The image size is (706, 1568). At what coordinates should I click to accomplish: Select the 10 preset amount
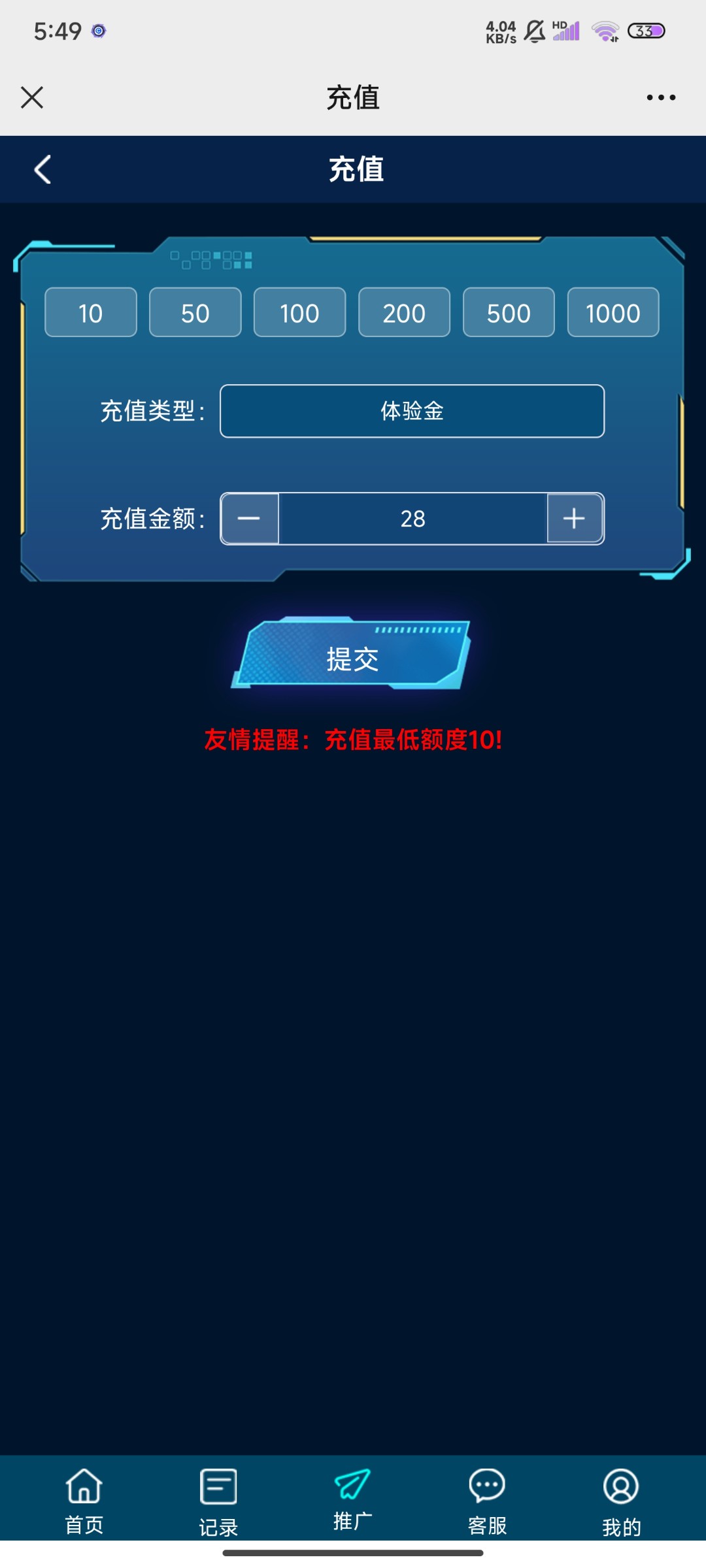click(91, 313)
